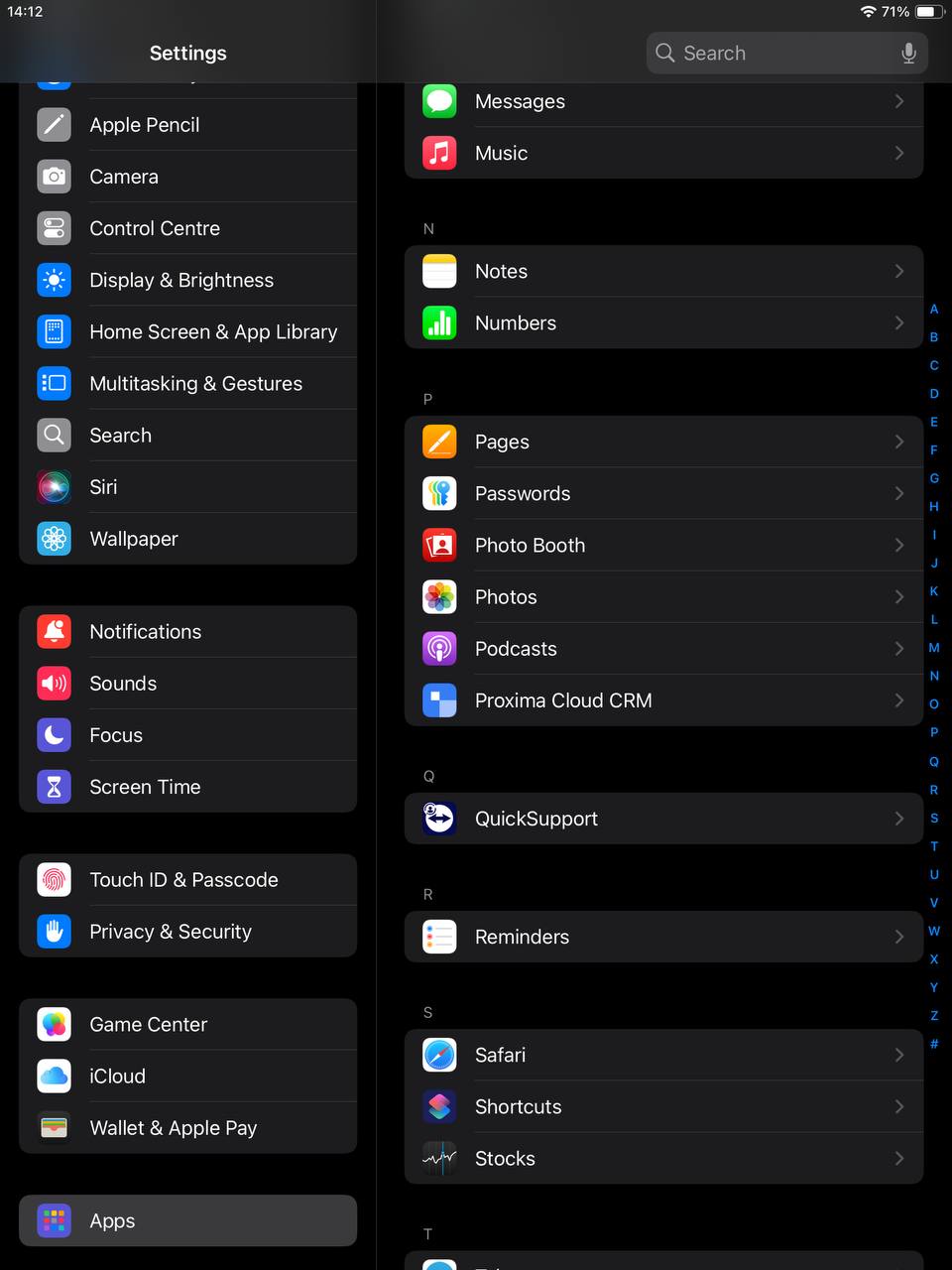
Task: Open iCloud settings
Action: tap(188, 1077)
